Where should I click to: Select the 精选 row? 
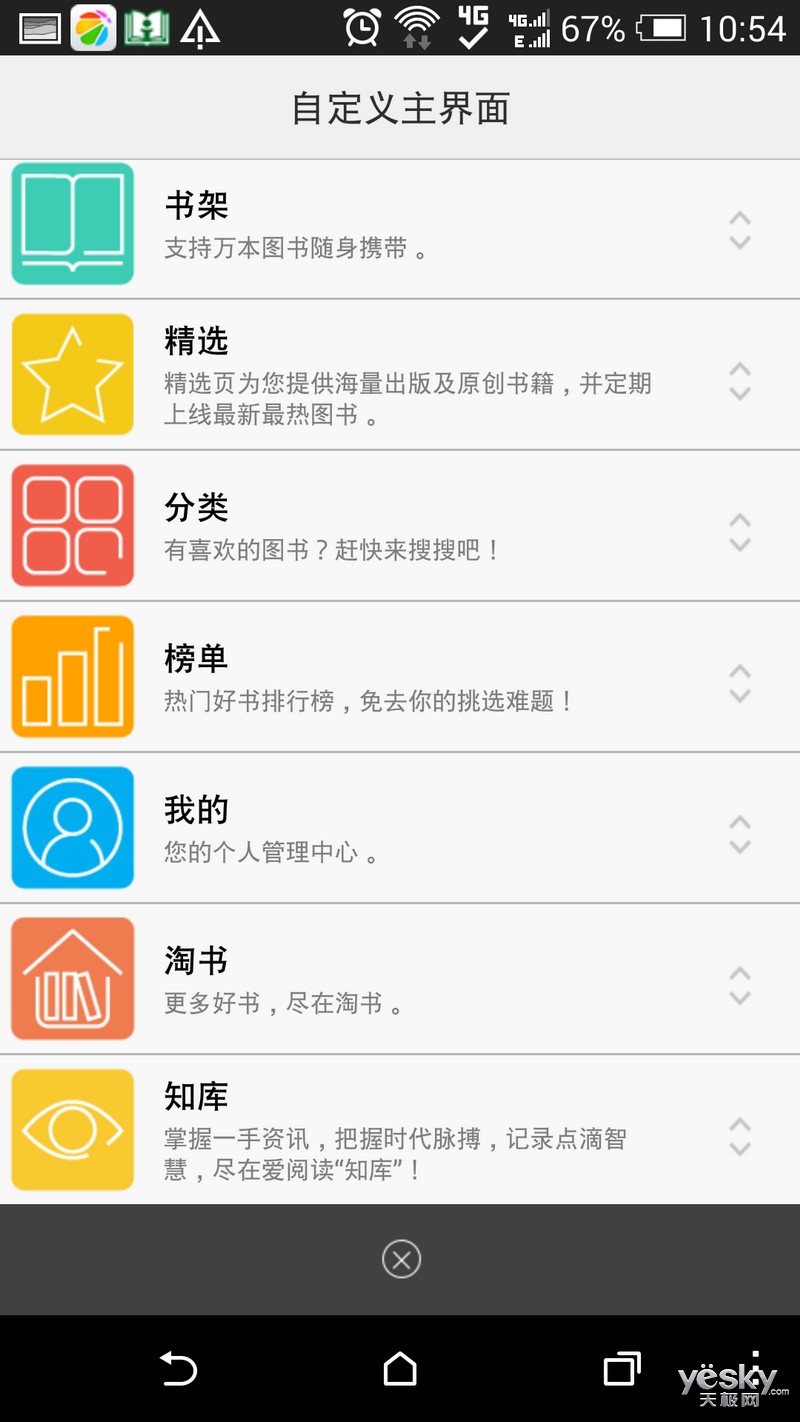(x=400, y=374)
